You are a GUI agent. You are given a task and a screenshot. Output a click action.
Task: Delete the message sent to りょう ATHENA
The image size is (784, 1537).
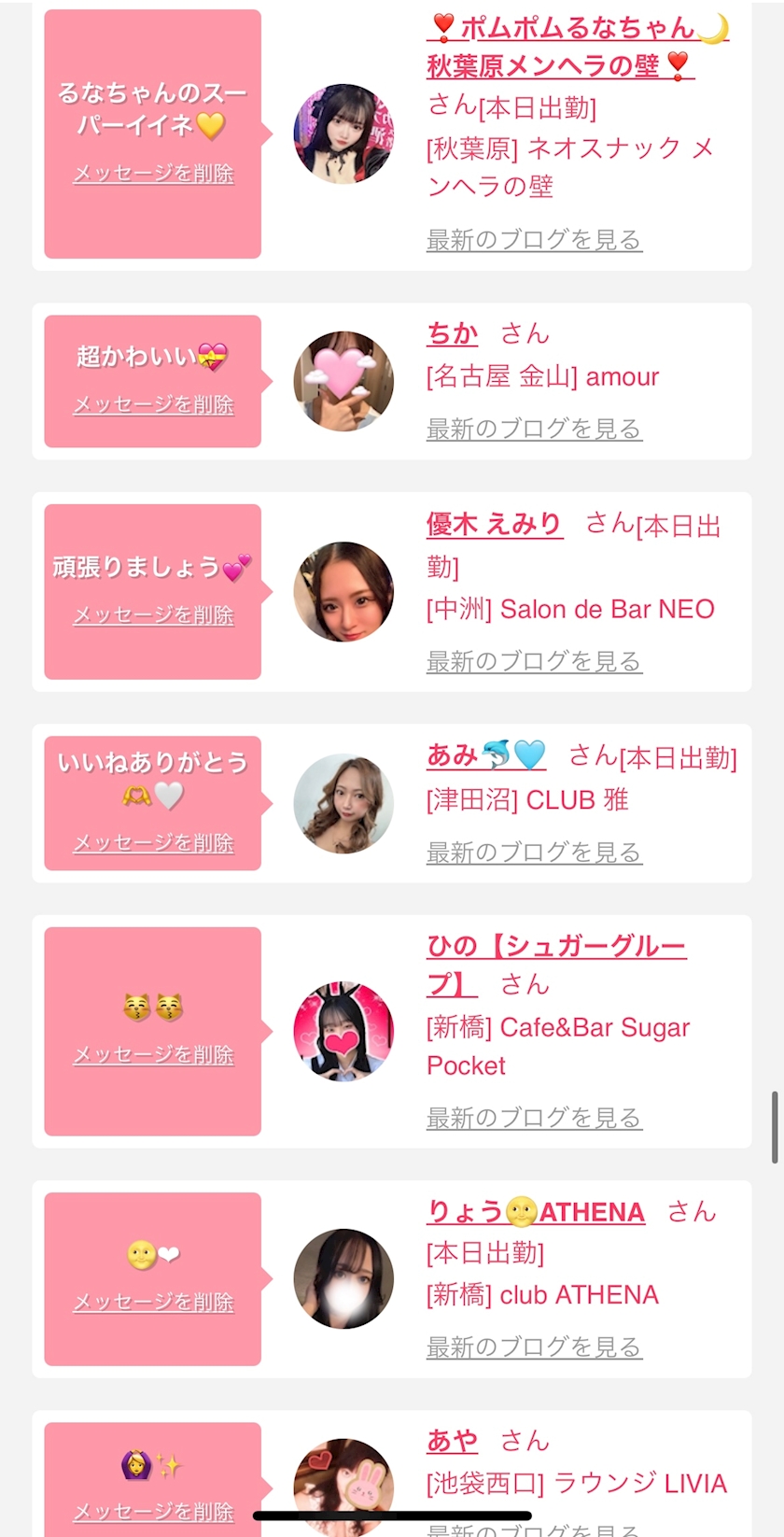coord(153,1302)
